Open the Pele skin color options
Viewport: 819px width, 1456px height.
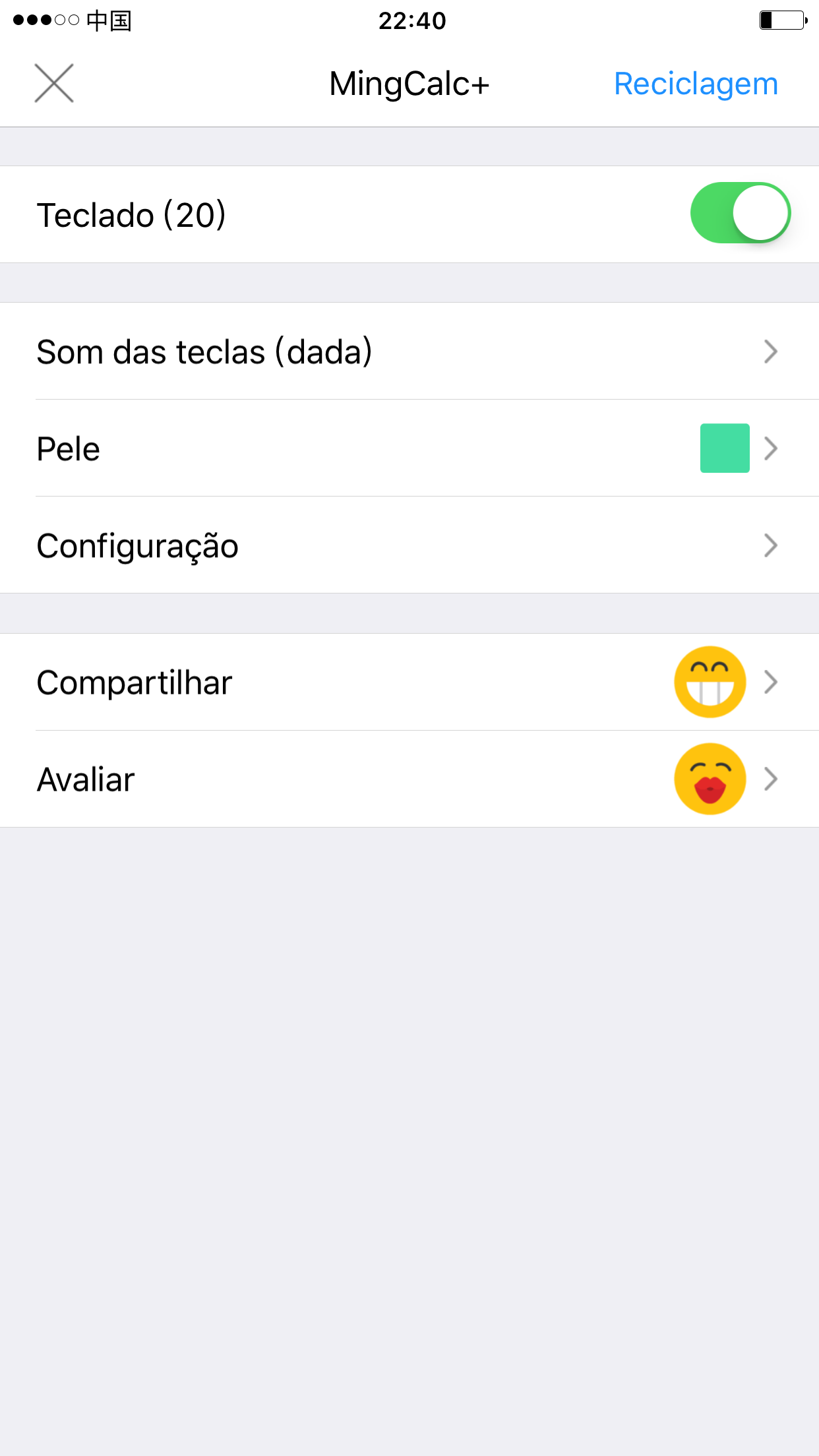coord(409,448)
